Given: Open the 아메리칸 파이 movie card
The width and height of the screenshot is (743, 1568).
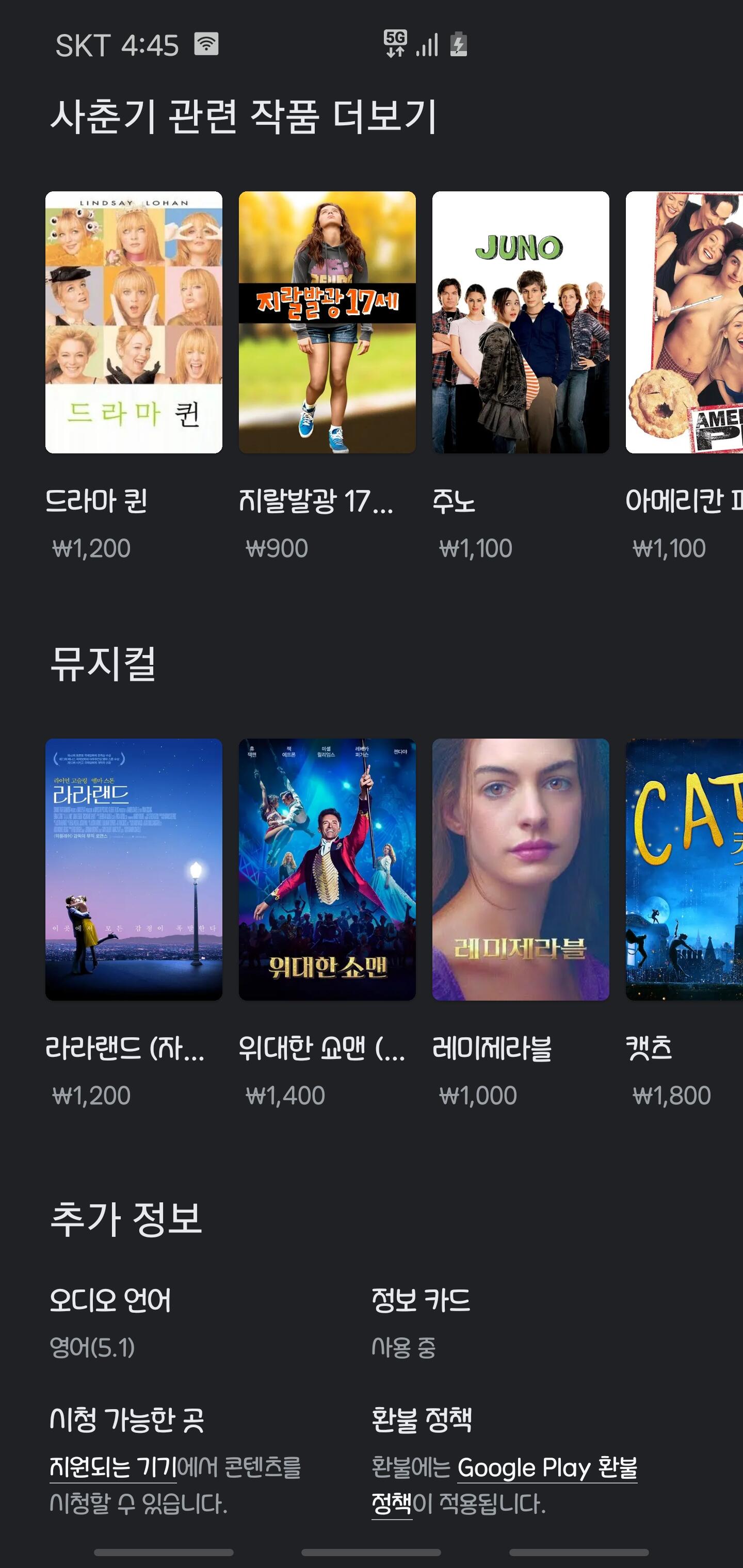Looking at the screenshot, I should [684, 322].
